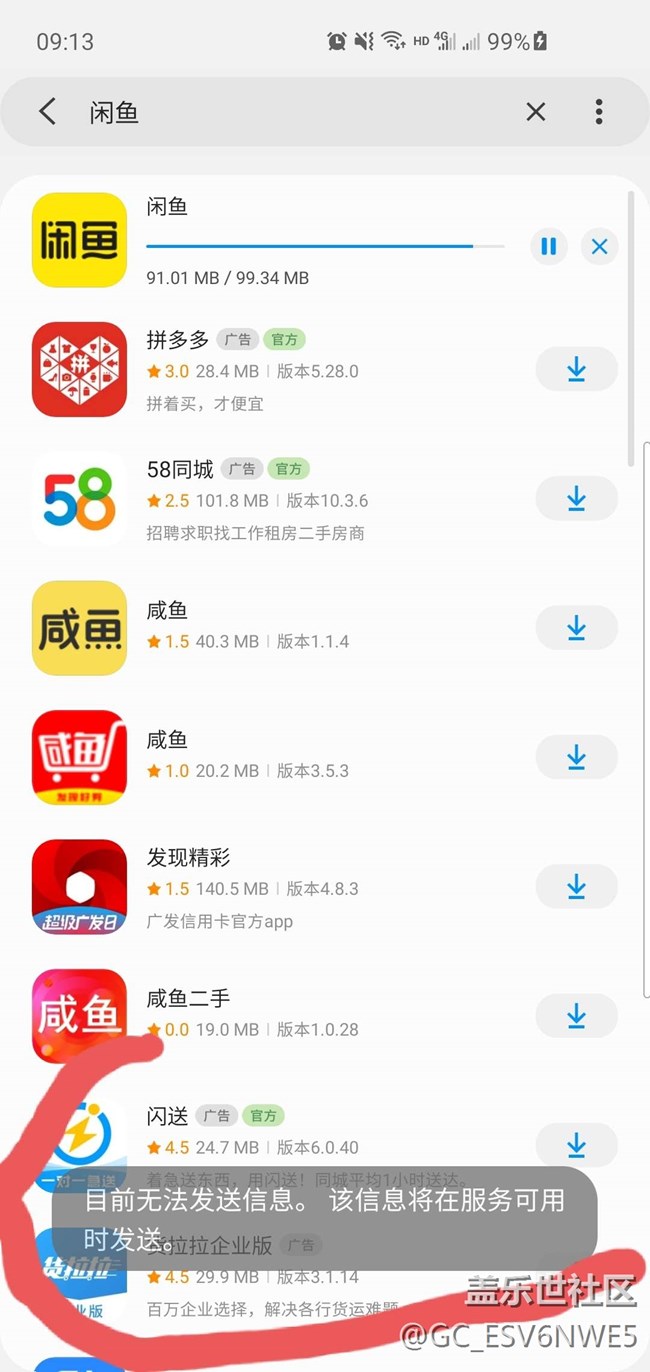Viewport: 650px width, 1372px height.
Task: Open the overflow menu
Action: pyautogui.click(x=599, y=112)
